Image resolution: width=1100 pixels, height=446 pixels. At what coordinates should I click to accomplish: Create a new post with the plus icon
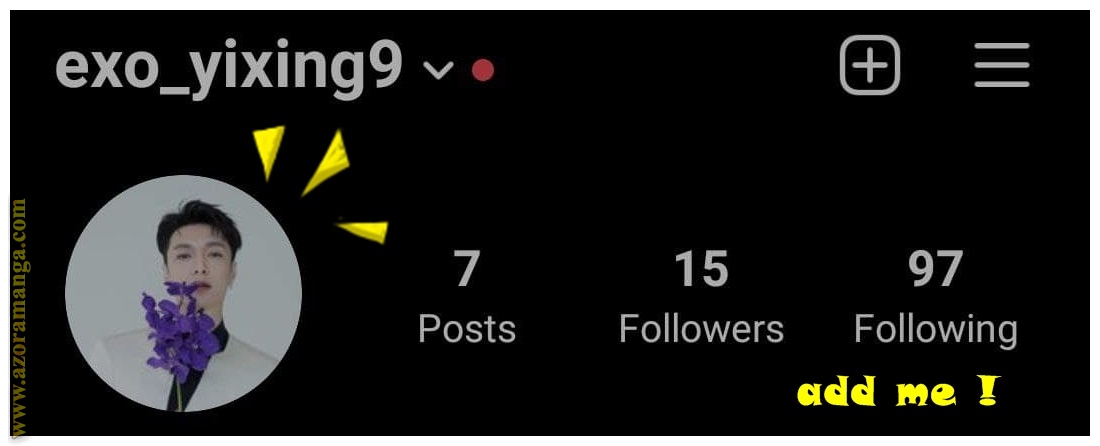(869, 66)
